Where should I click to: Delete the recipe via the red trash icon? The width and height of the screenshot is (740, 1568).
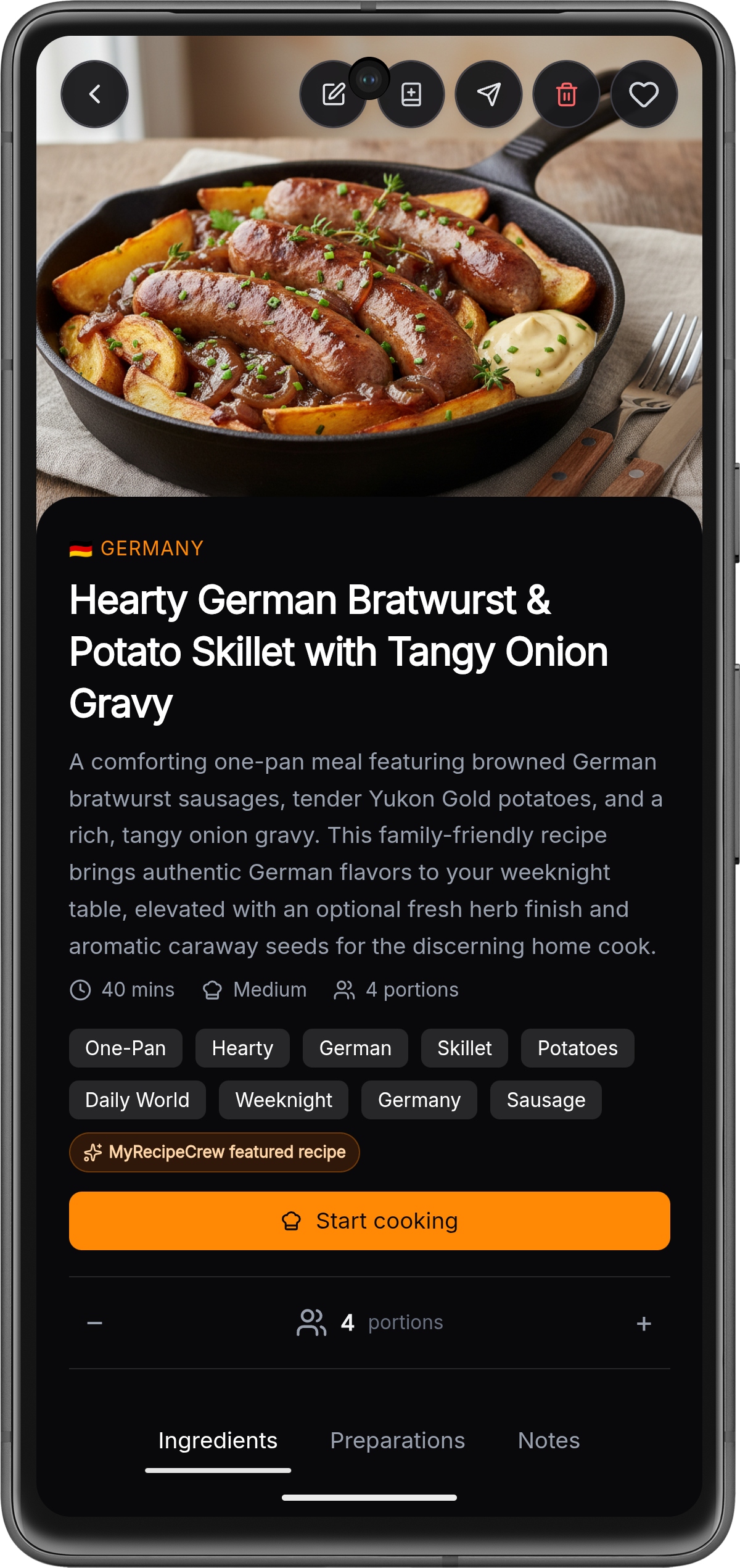[x=565, y=94]
